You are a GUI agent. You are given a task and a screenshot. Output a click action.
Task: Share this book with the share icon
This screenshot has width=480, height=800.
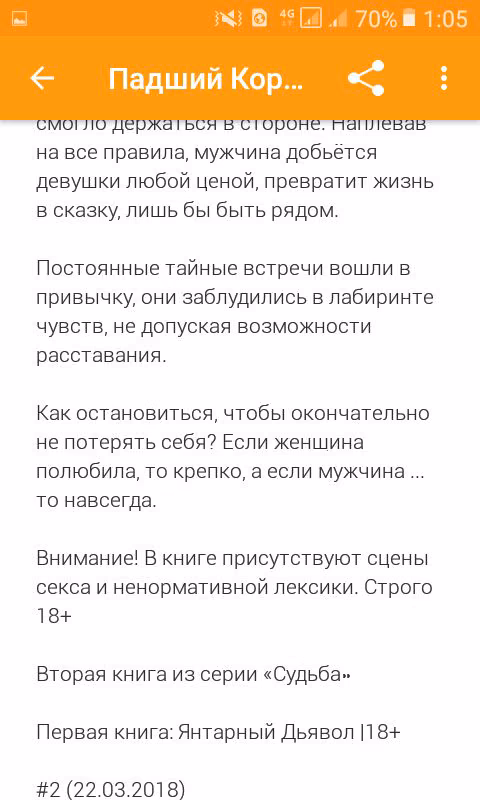click(366, 78)
